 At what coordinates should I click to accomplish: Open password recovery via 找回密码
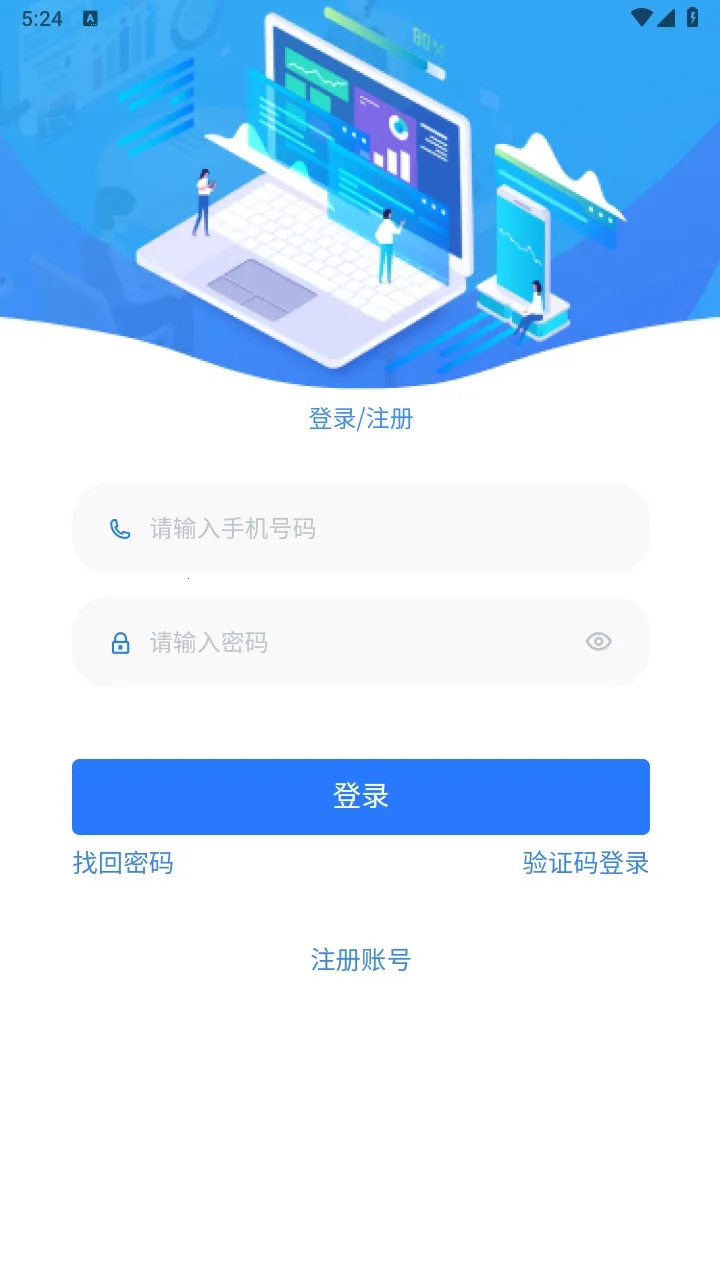pos(122,863)
